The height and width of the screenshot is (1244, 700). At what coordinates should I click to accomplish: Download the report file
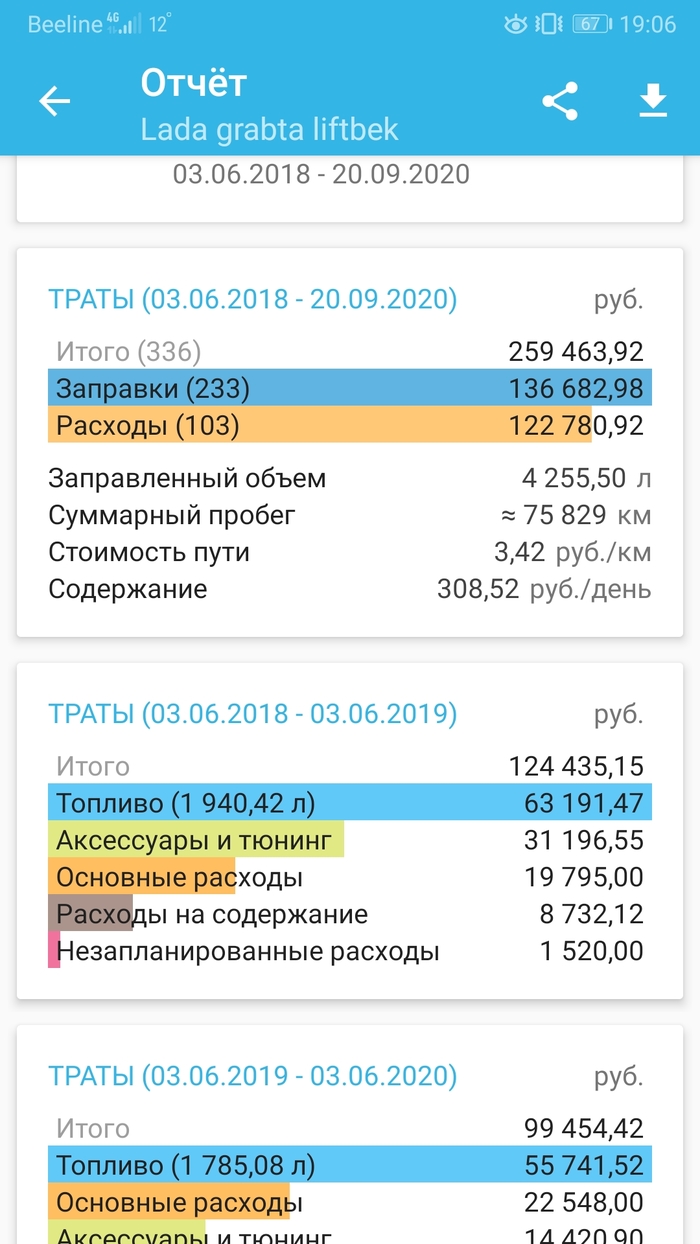[x=653, y=101]
